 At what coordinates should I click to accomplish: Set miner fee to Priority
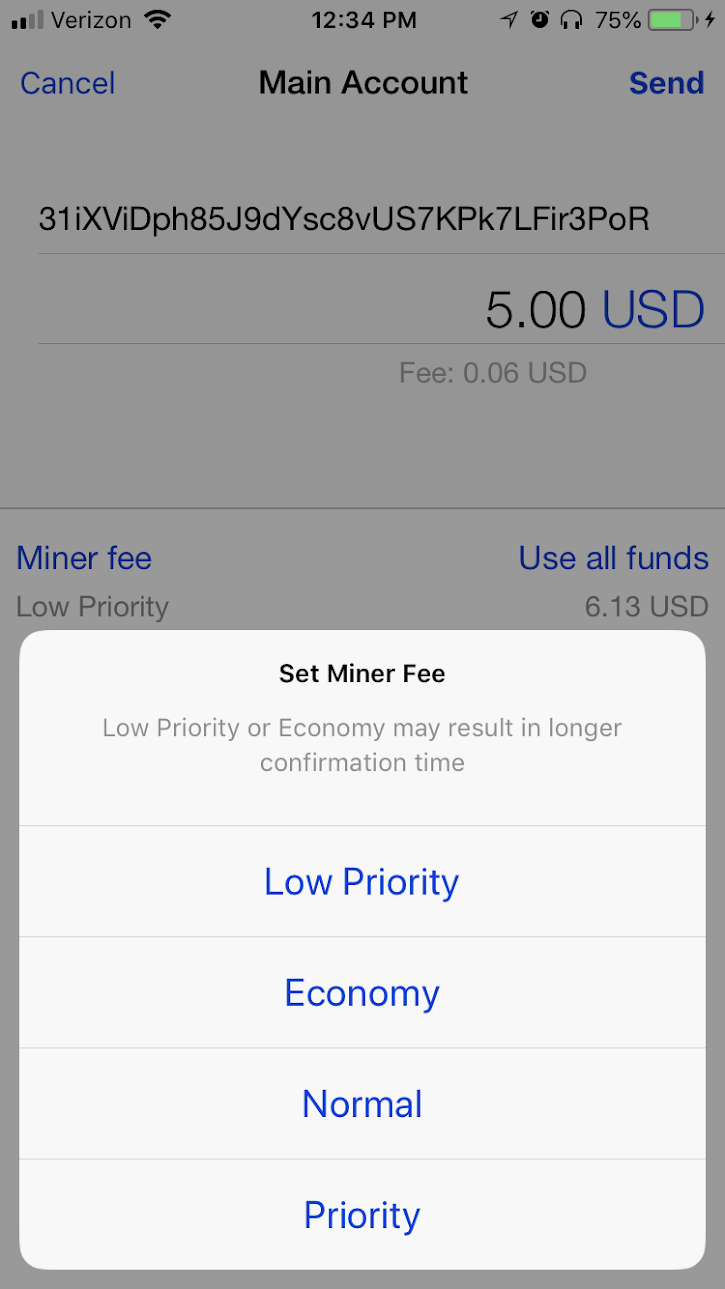point(362,1214)
